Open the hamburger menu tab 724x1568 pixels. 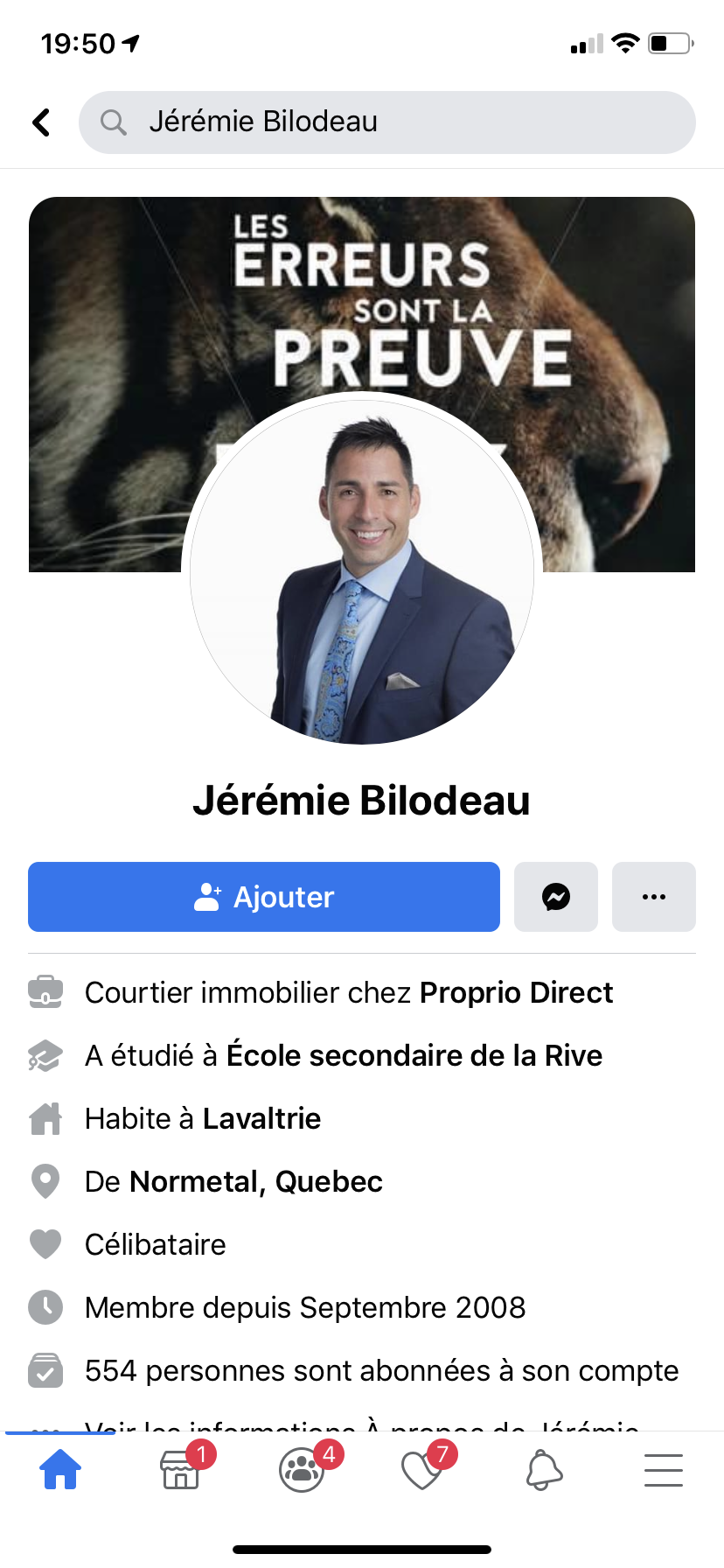(664, 1470)
